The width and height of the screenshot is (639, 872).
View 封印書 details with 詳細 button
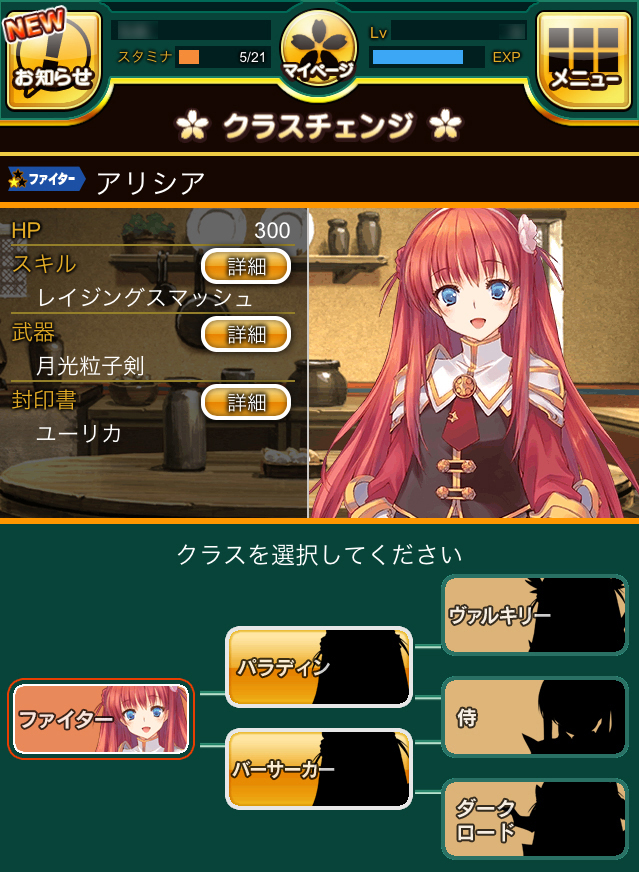[x=246, y=402]
